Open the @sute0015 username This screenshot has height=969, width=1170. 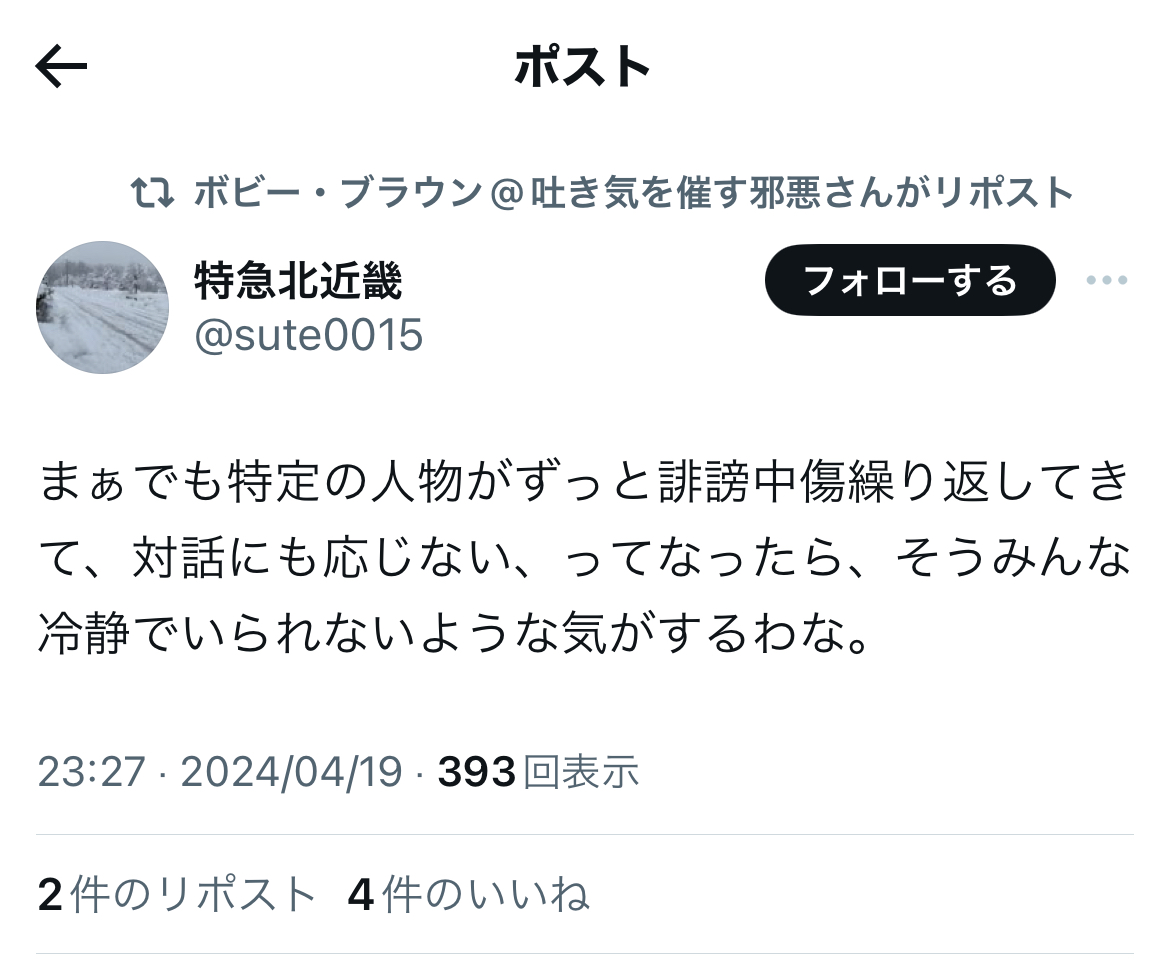[308, 335]
